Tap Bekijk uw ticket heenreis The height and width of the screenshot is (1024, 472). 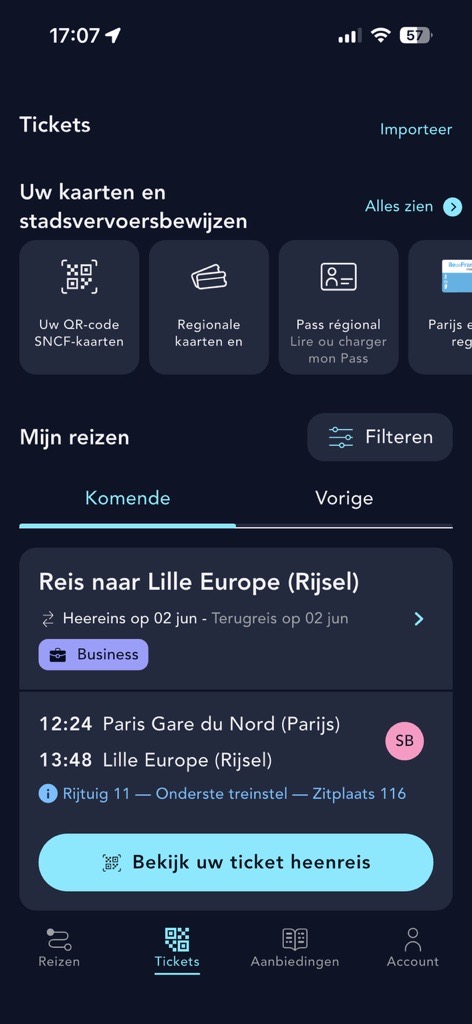[x=236, y=862]
